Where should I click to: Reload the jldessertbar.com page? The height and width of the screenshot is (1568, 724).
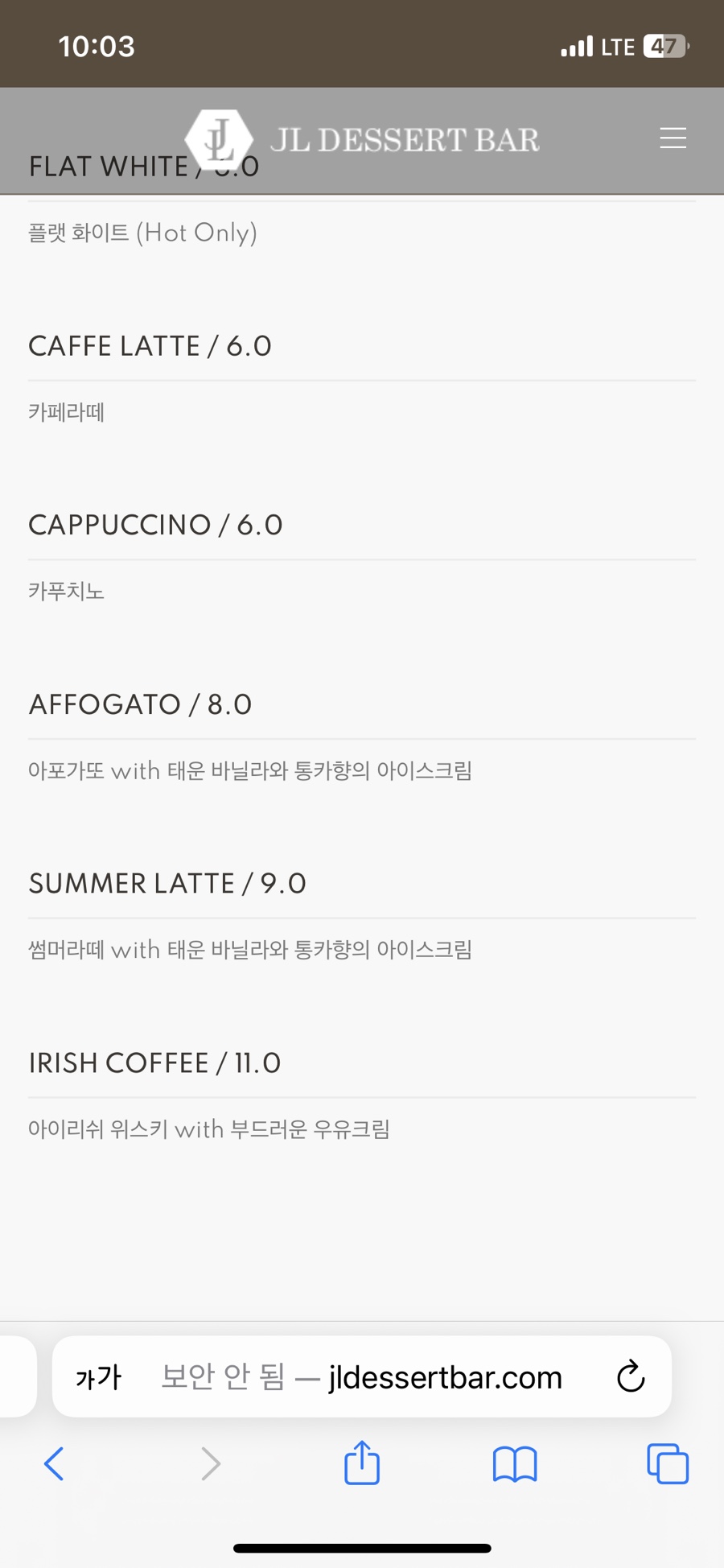[x=631, y=1377]
